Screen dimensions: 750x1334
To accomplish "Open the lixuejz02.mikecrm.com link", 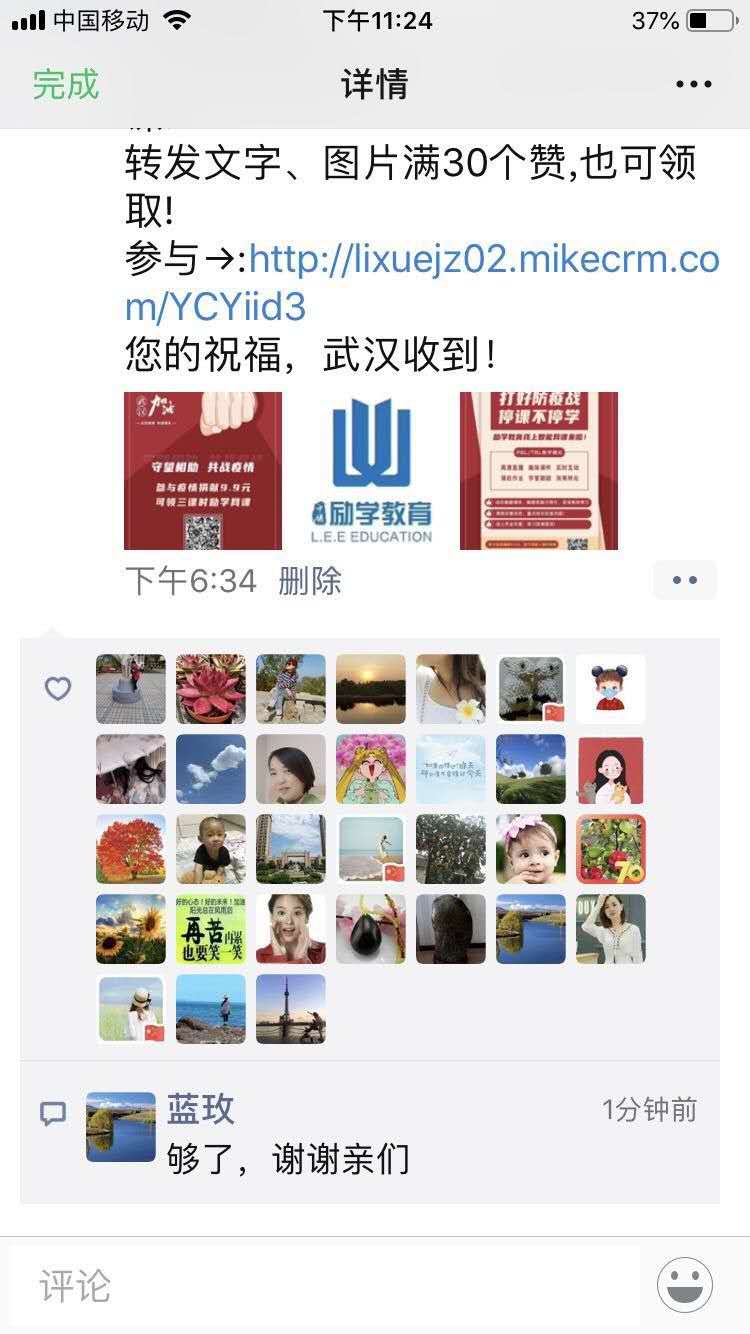I will point(421,283).
